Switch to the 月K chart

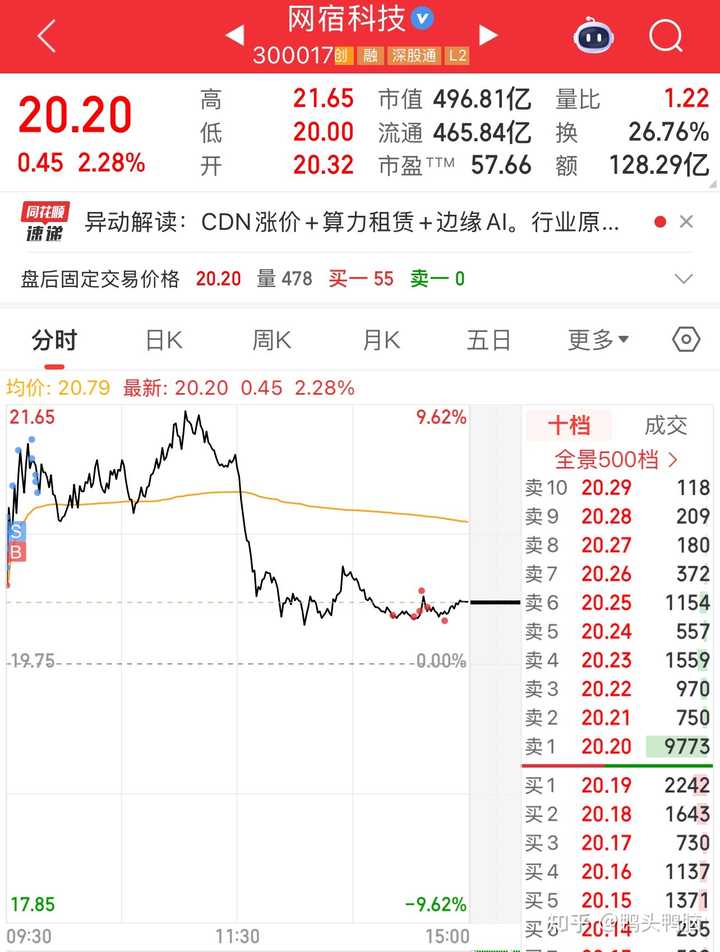[381, 340]
